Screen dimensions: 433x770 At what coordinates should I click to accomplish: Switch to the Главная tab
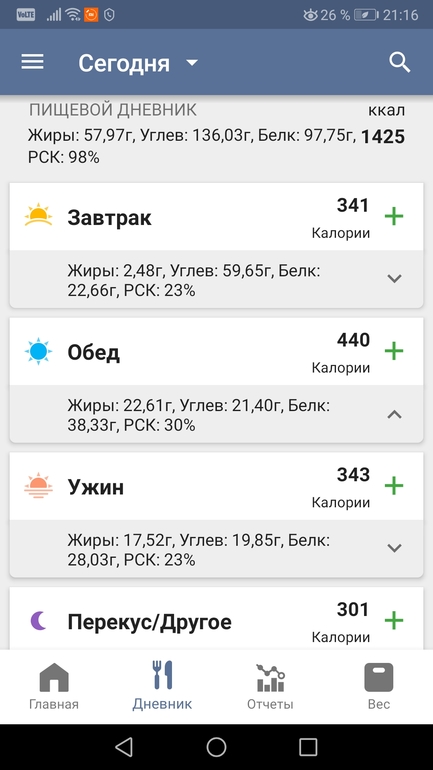pos(54,686)
